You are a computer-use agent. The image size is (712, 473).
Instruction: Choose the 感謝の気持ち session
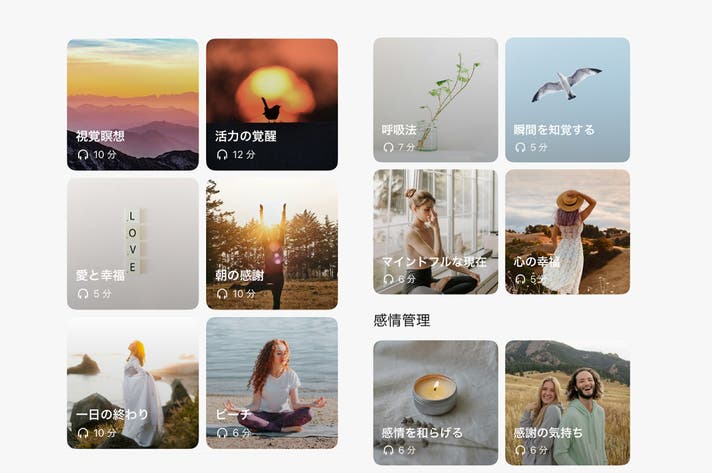(x=567, y=403)
